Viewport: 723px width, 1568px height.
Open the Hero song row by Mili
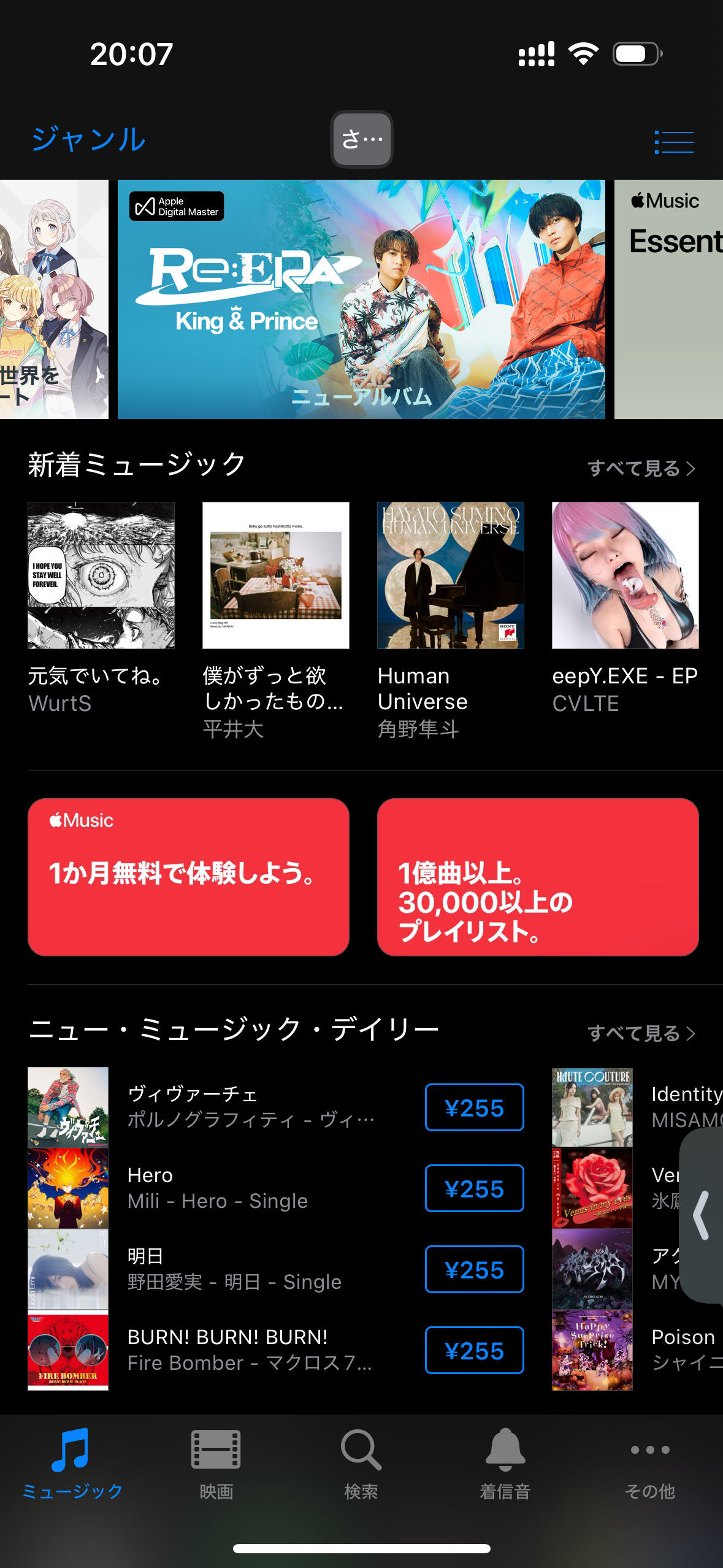[x=245, y=1188]
